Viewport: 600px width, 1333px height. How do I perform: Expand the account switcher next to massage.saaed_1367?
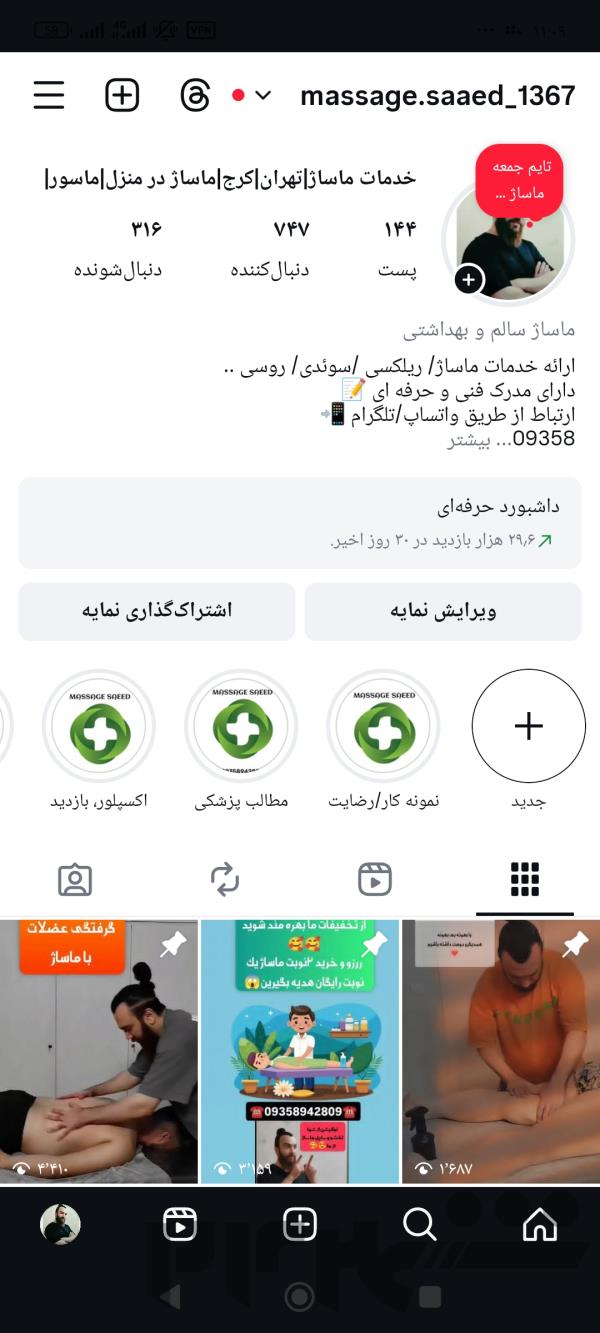click(263, 96)
